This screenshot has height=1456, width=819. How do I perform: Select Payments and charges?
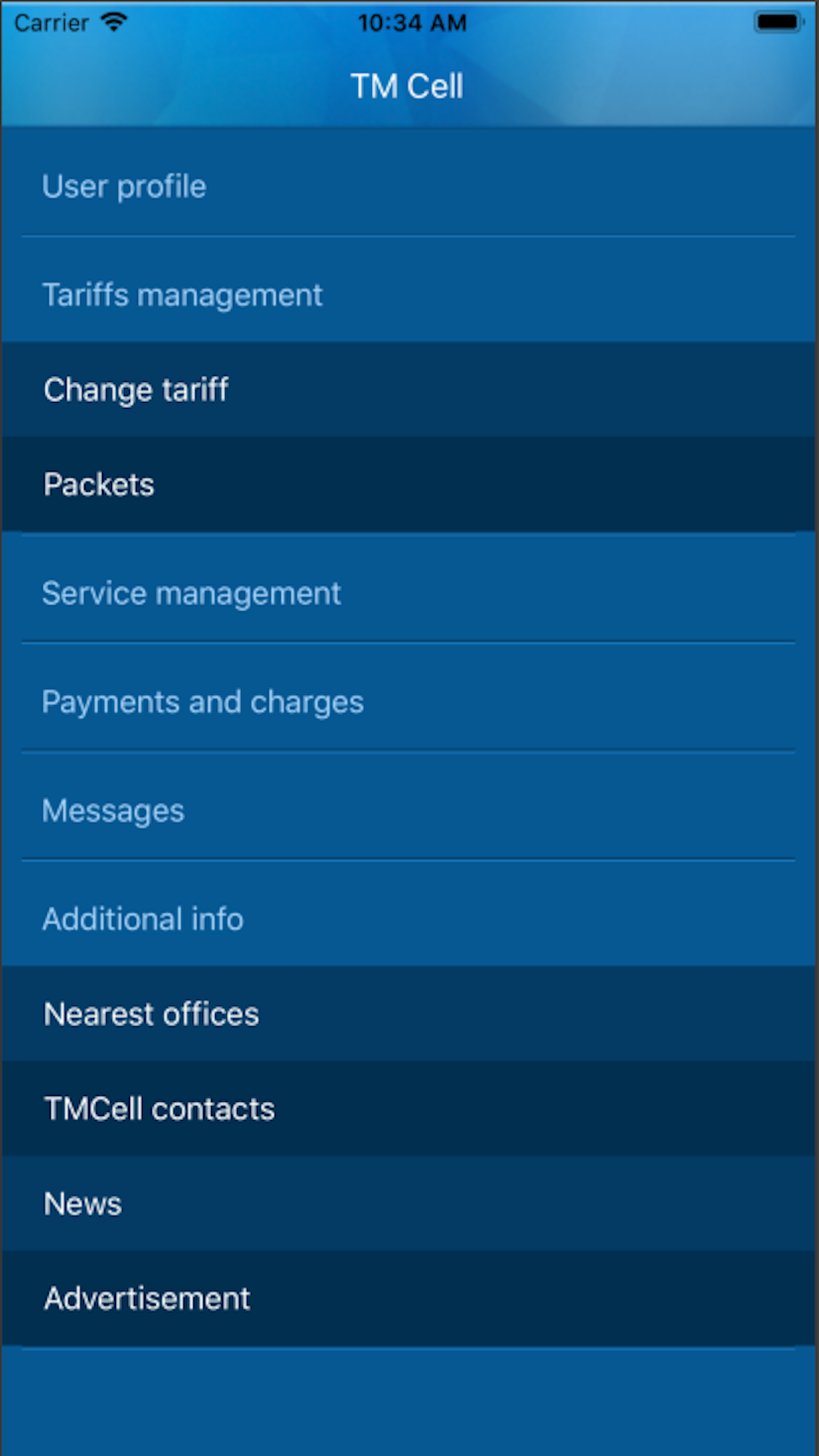point(409,701)
